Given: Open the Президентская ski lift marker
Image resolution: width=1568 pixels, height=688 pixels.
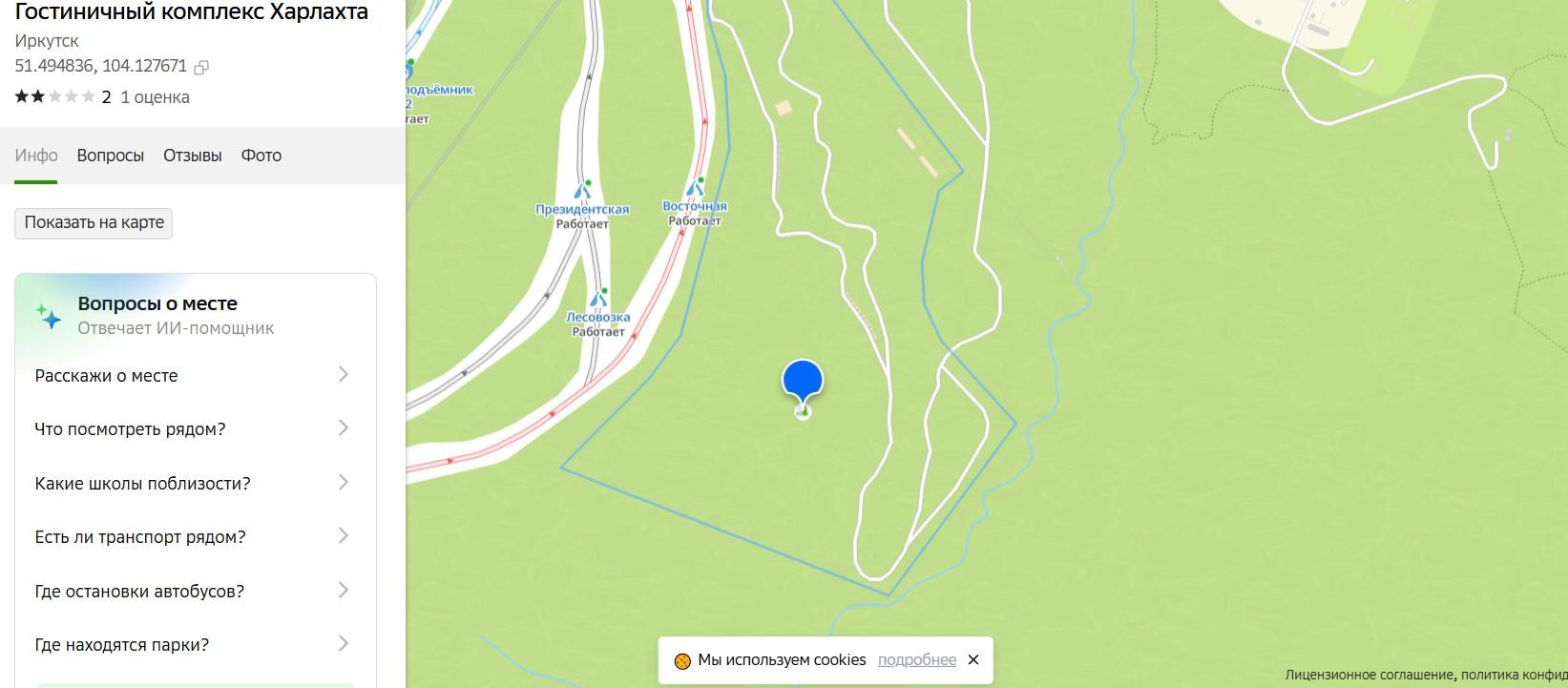Looking at the screenshot, I should pyautogui.click(x=582, y=190).
